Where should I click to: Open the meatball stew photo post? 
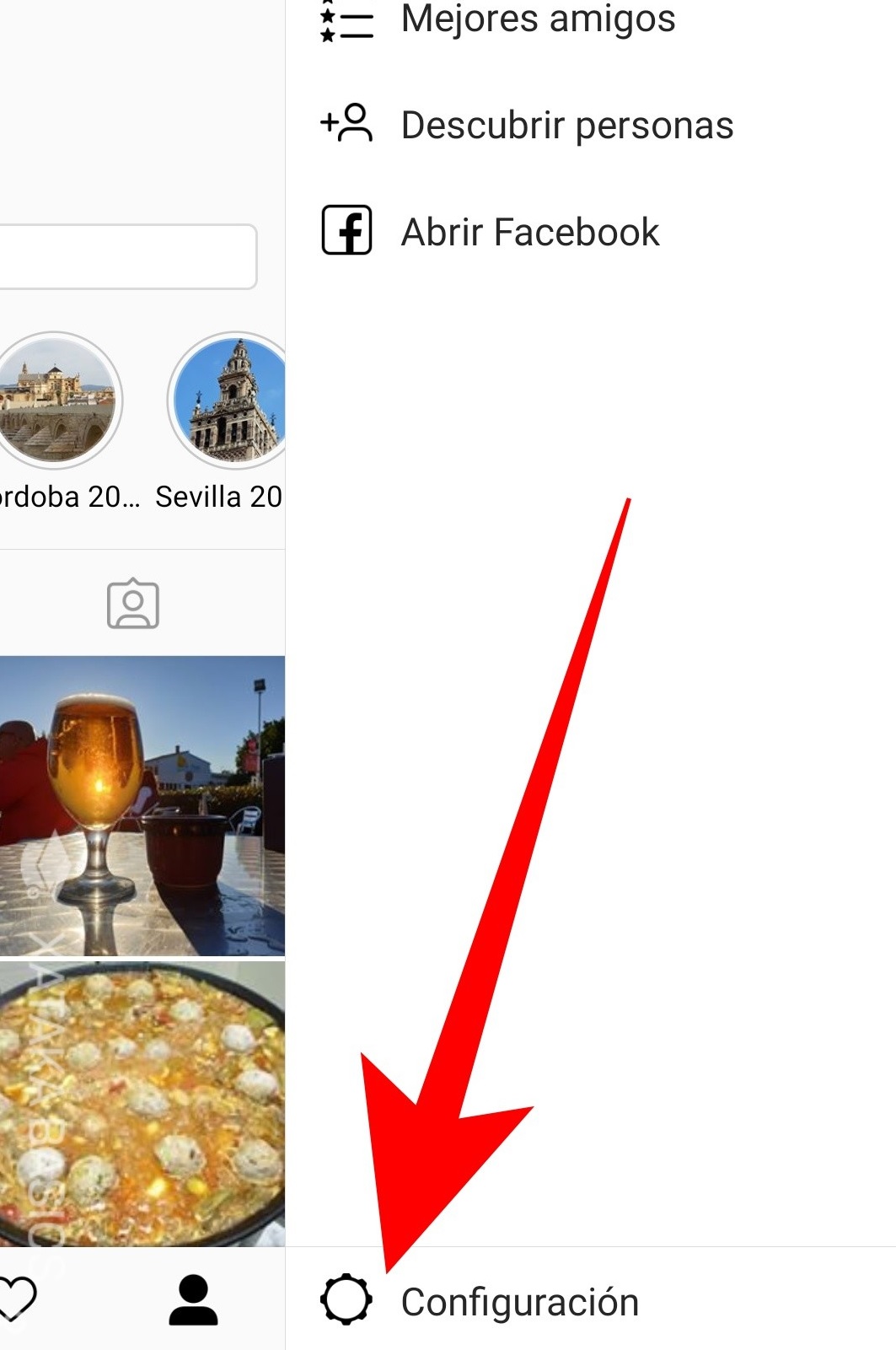[142, 1103]
